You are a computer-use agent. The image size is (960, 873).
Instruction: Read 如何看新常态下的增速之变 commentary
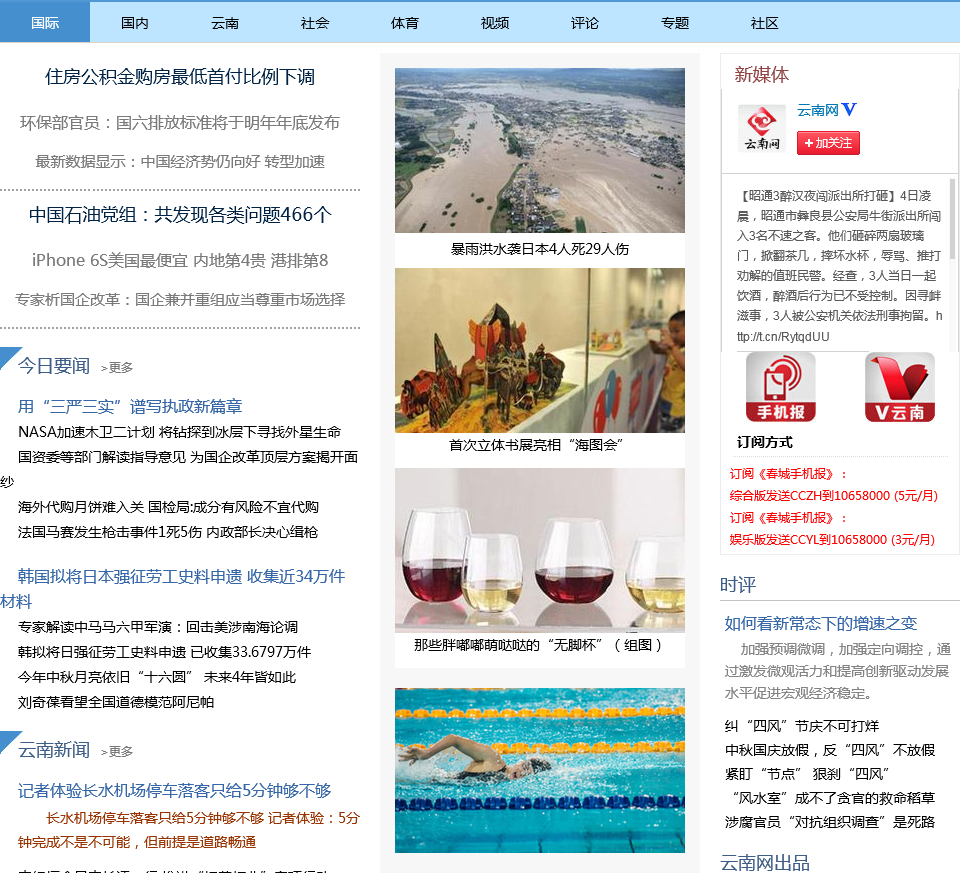tap(820, 624)
